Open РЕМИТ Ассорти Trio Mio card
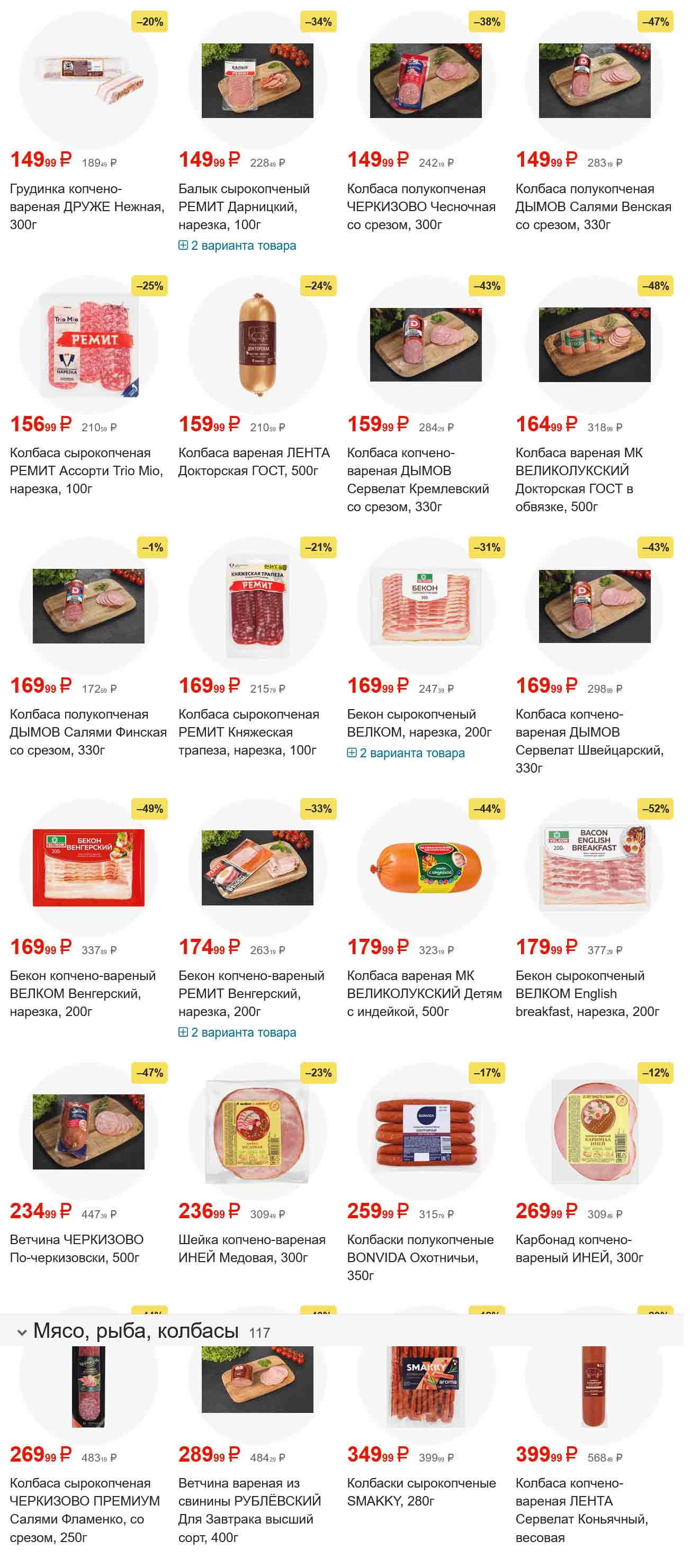Viewport: 691px width, 1568px height. click(86, 470)
